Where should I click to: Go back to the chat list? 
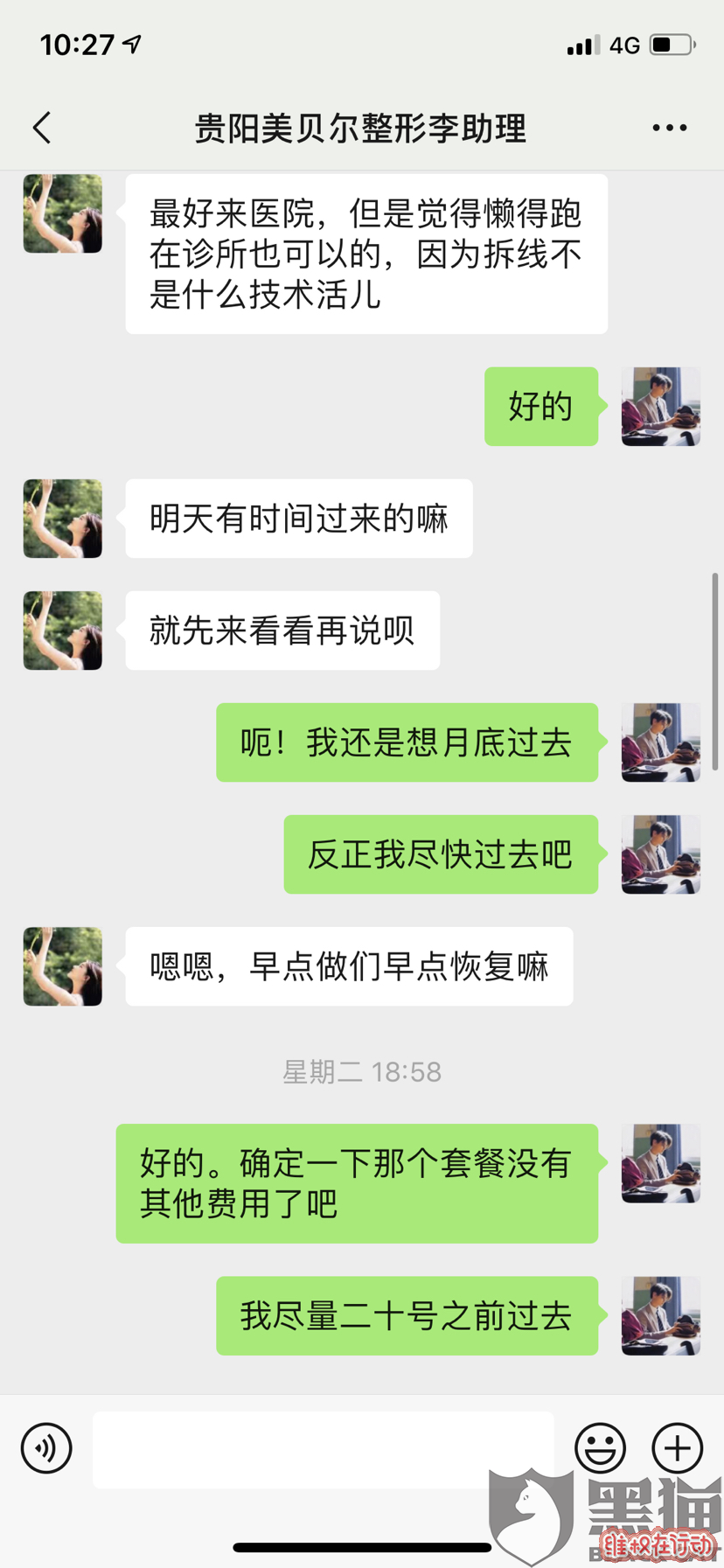(x=42, y=128)
